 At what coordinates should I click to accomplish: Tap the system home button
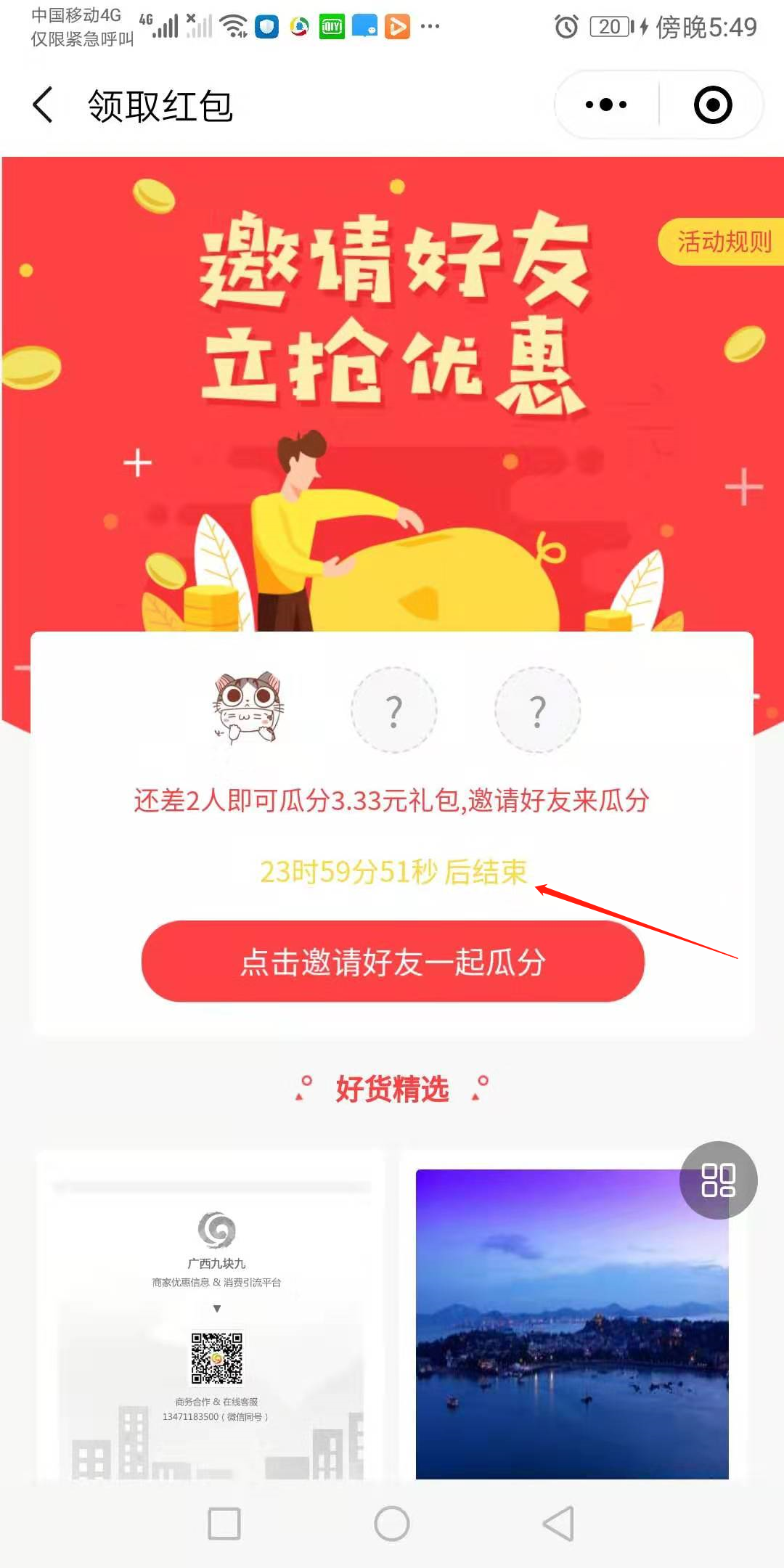(x=392, y=1523)
